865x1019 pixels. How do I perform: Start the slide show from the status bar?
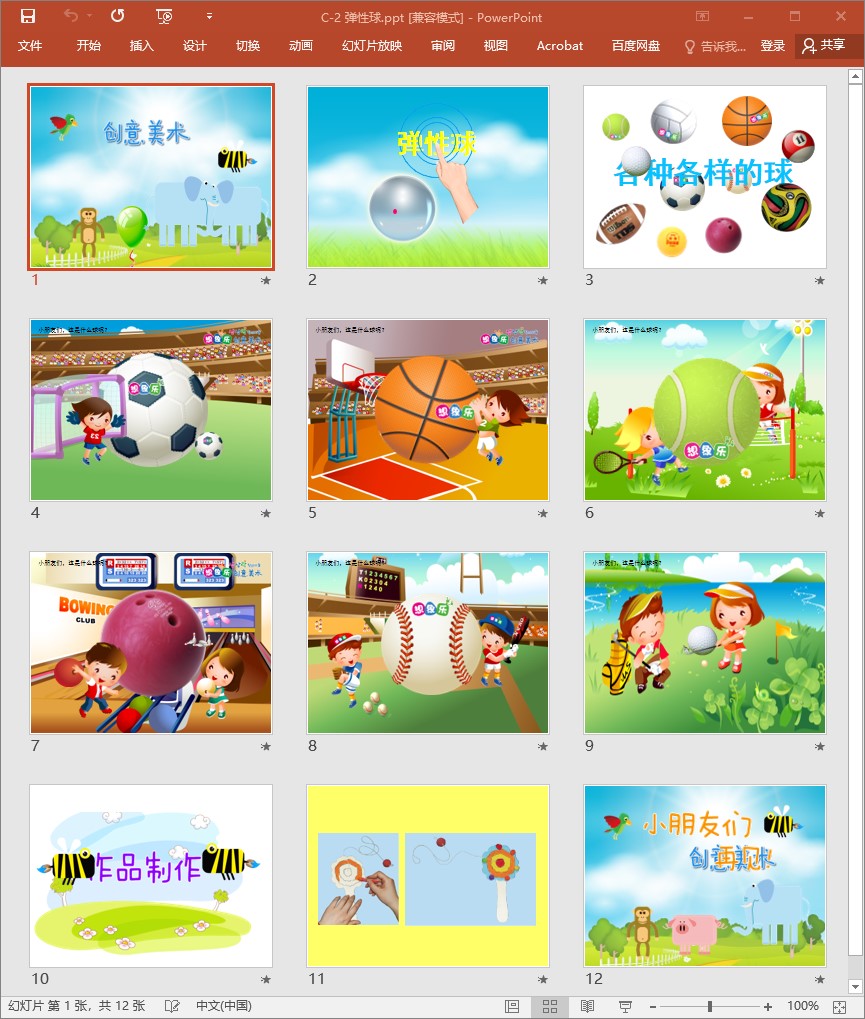pos(626,1006)
